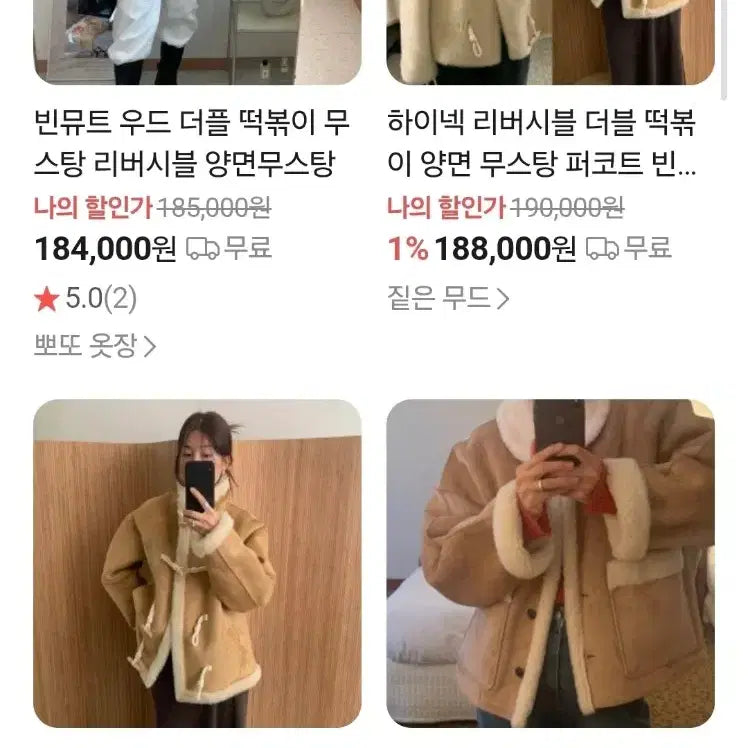Open the 하이넥 리버시블 더블 떡볶이 product

pos(541,143)
